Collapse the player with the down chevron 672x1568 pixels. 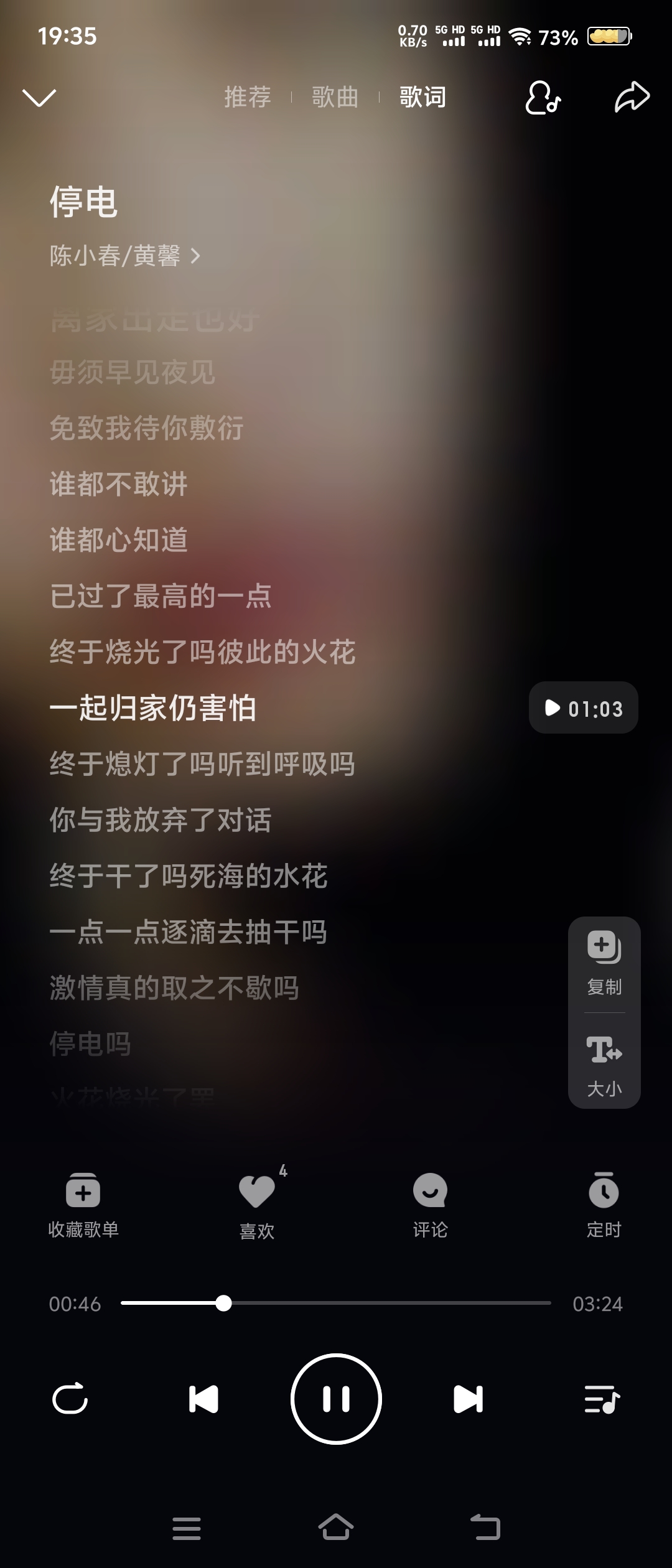click(39, 98)
